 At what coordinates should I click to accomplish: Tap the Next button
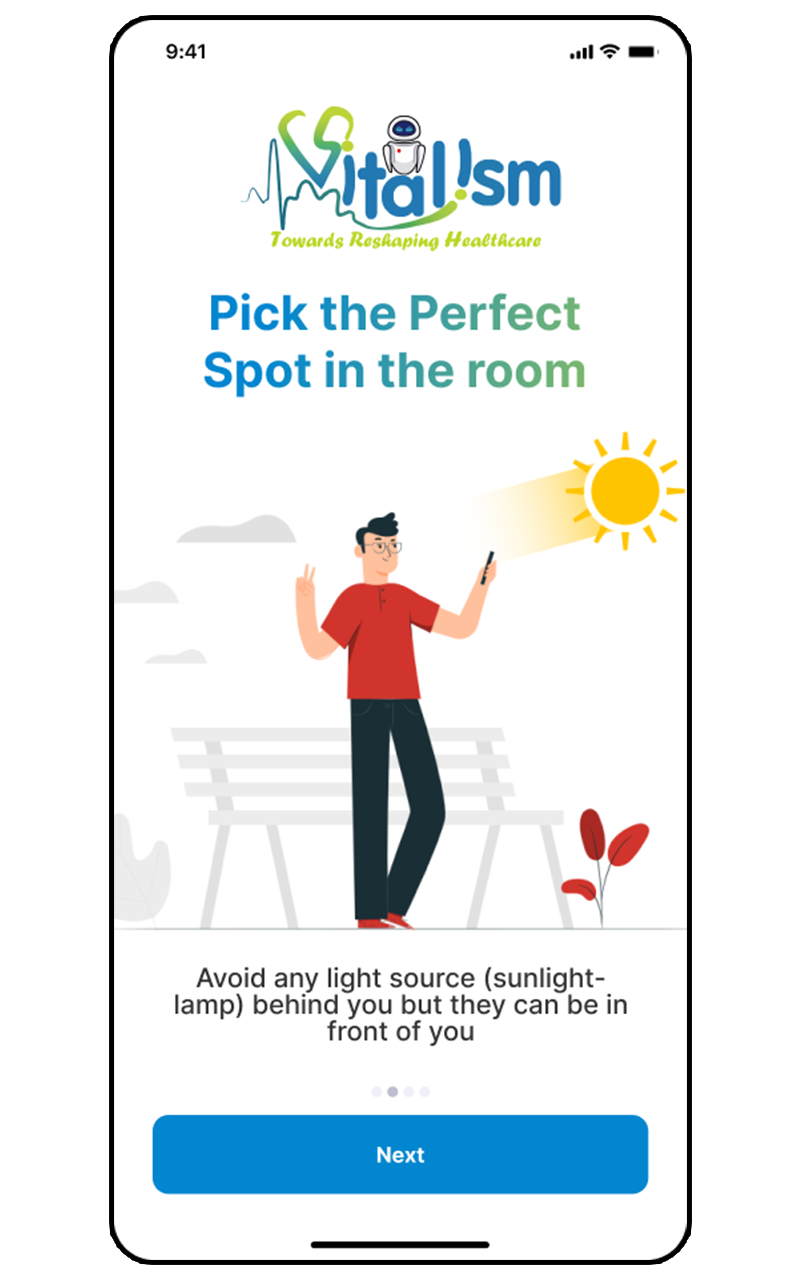[400, 1154]
